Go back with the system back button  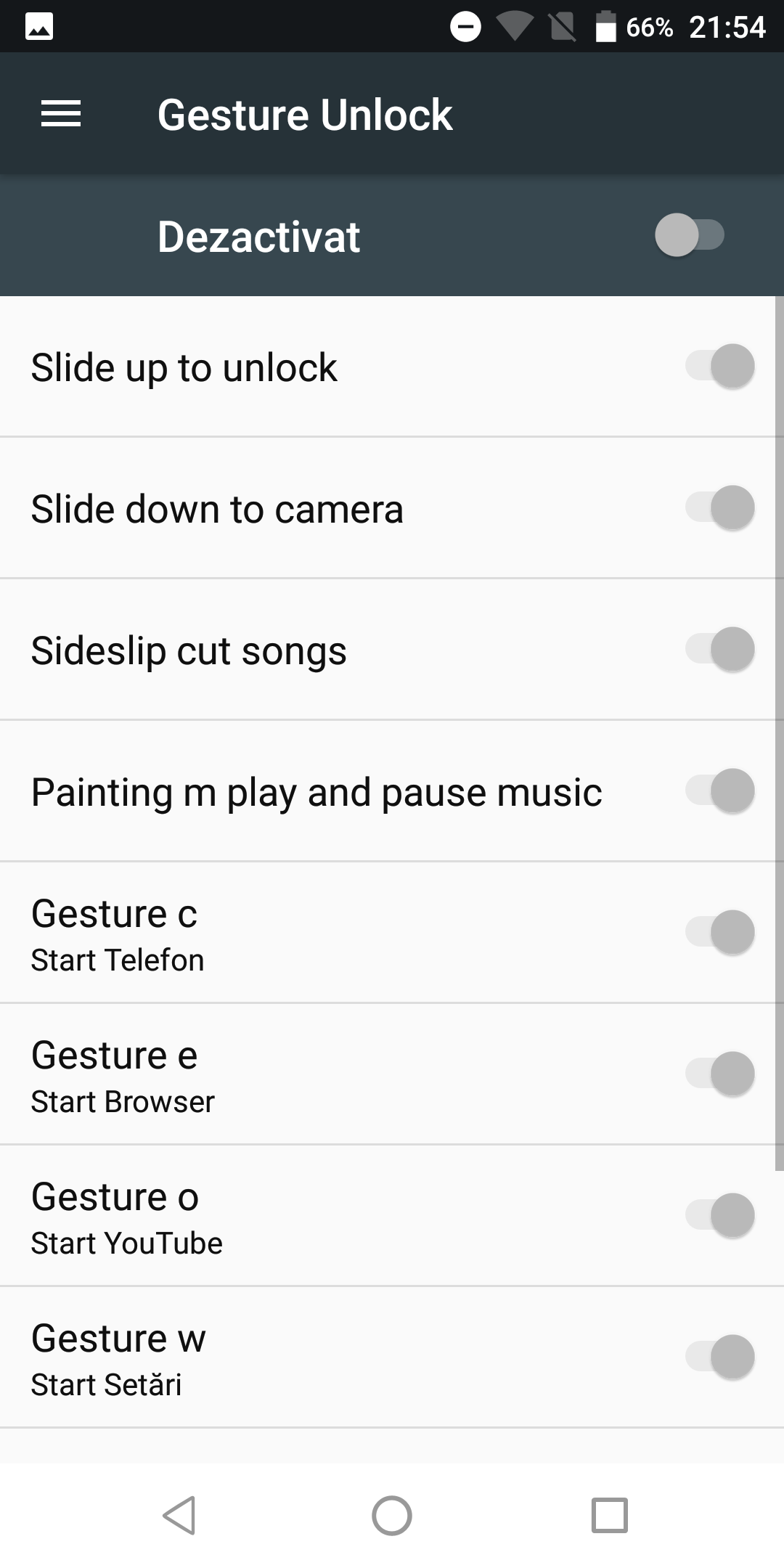point(179,1516)
